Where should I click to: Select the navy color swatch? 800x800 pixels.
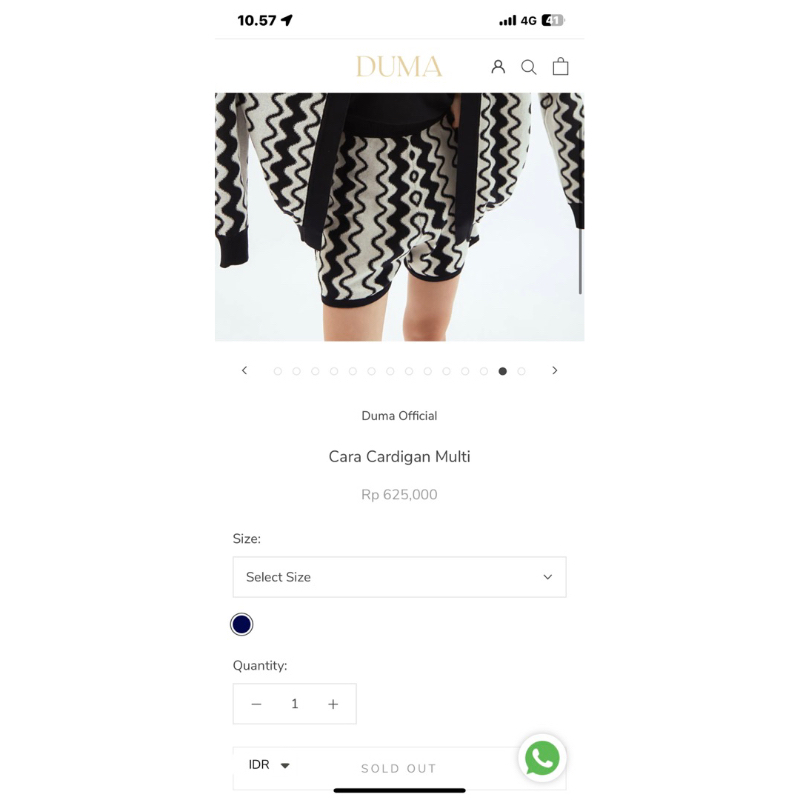coord(241,624)
